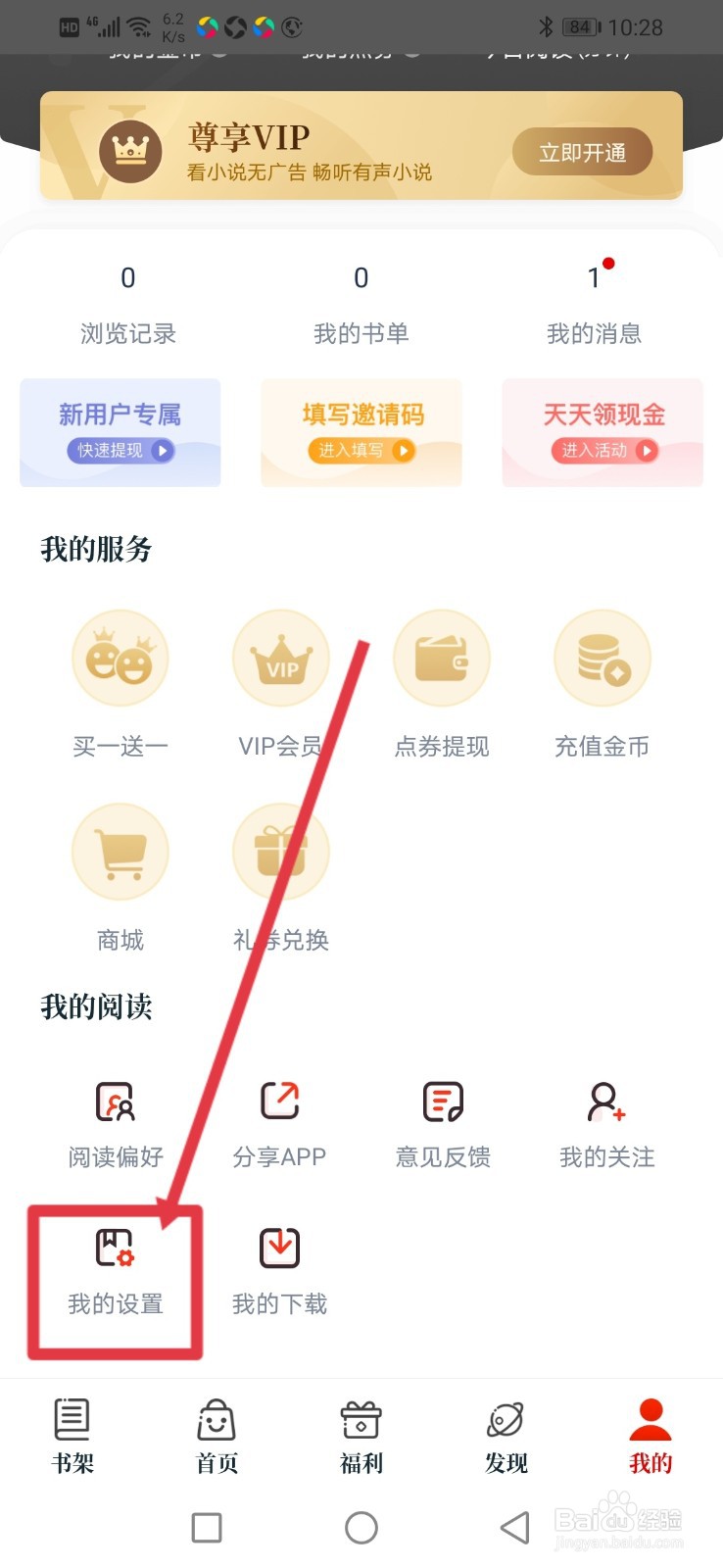
Task: Tap the 分享APP share icon
Action: [278, 1100]
